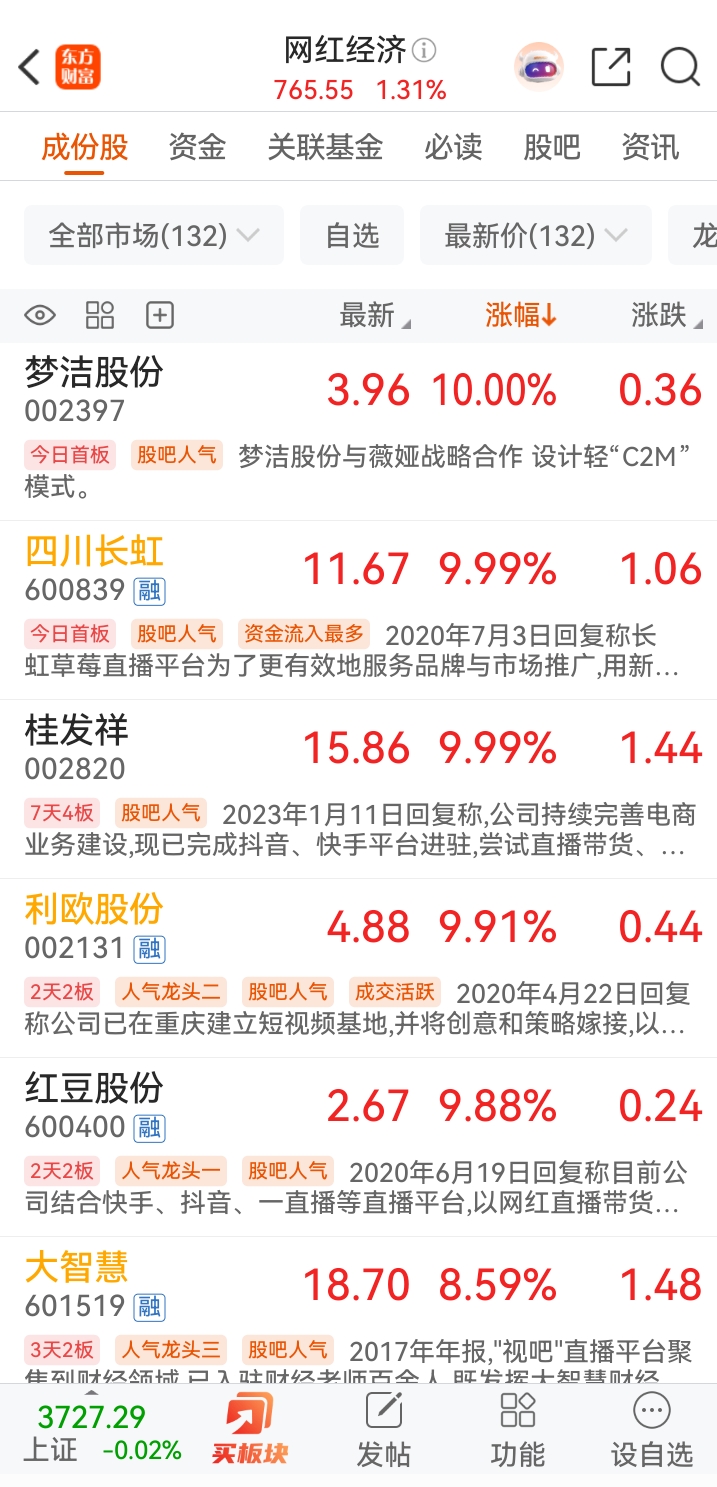Image resolution: width=717 pixels, height=1487 pixels.
Task: Expand the 最新价(132) dropdown
Action: [x=536, y=236]
